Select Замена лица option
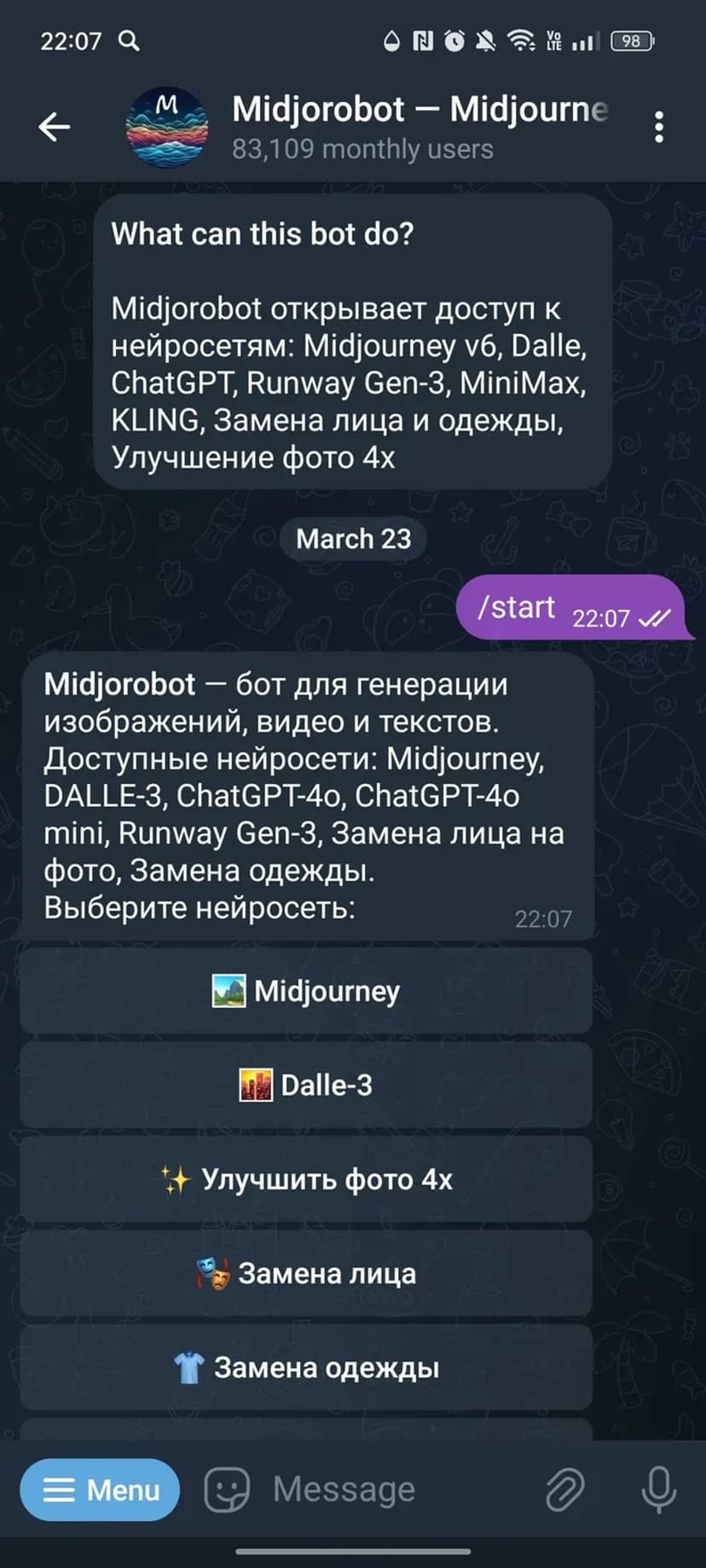 305,1273
